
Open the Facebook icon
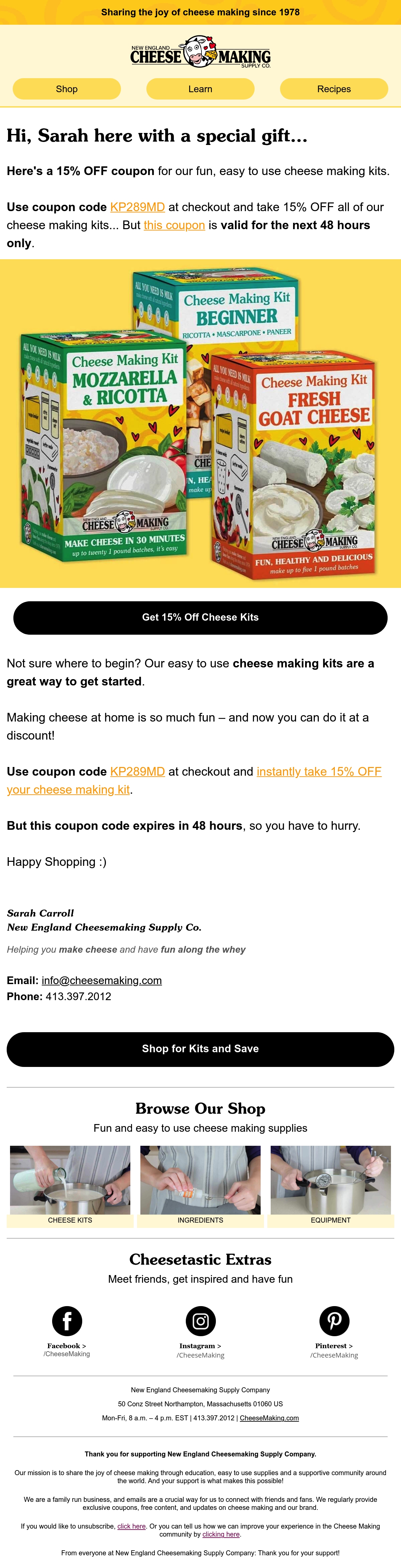pyautogui.click(x=67, y=1321)
